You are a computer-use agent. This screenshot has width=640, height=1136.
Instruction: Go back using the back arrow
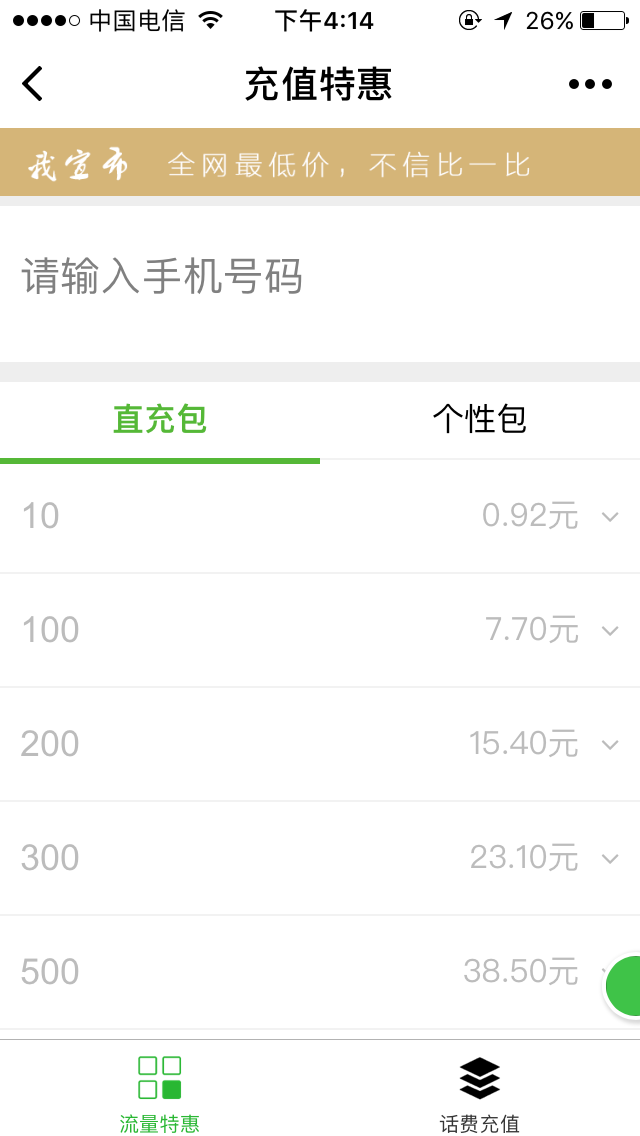pyautogui.click(x=33, y=83)
